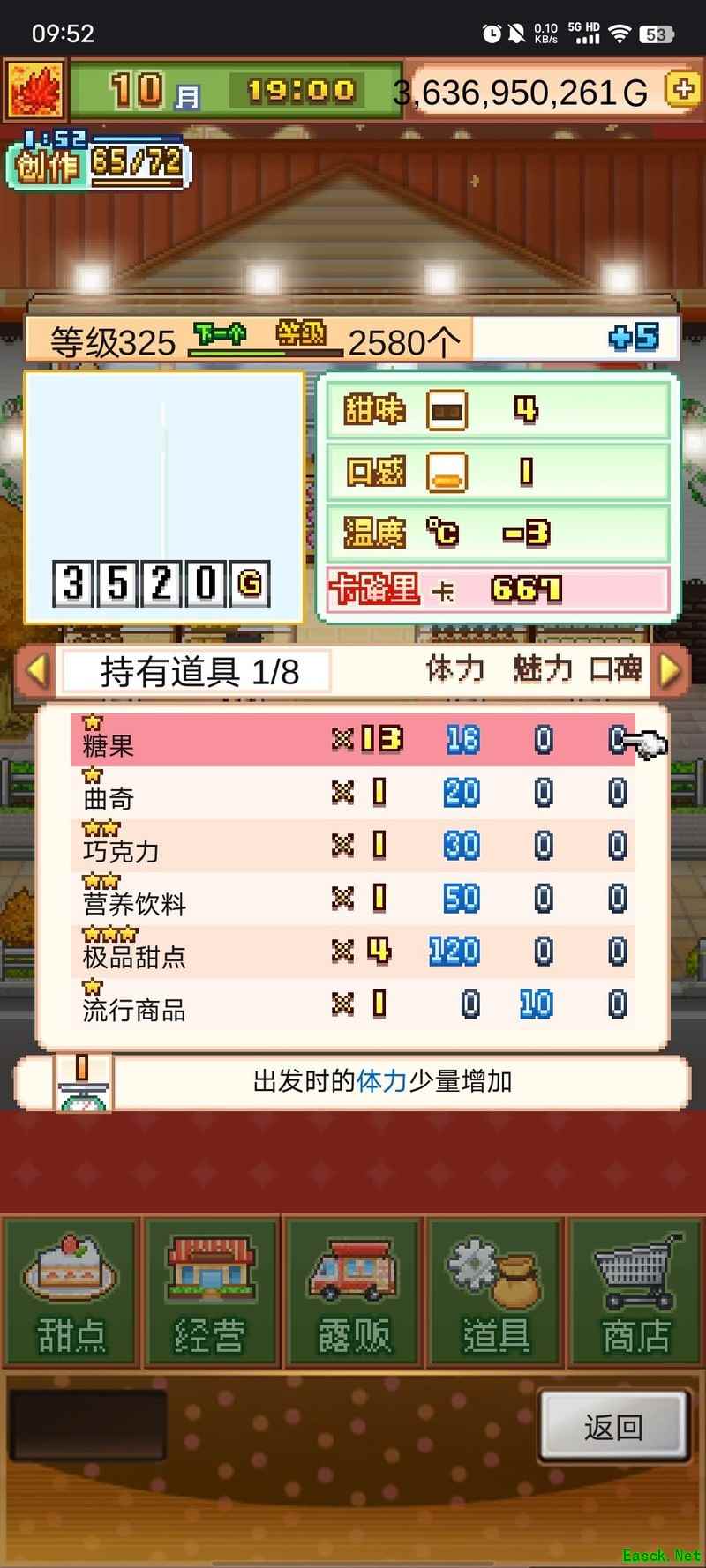The width and height of the screenshot is (706, 1568).
Task: Select the 曲奇 item row
Action: (353, 793)
